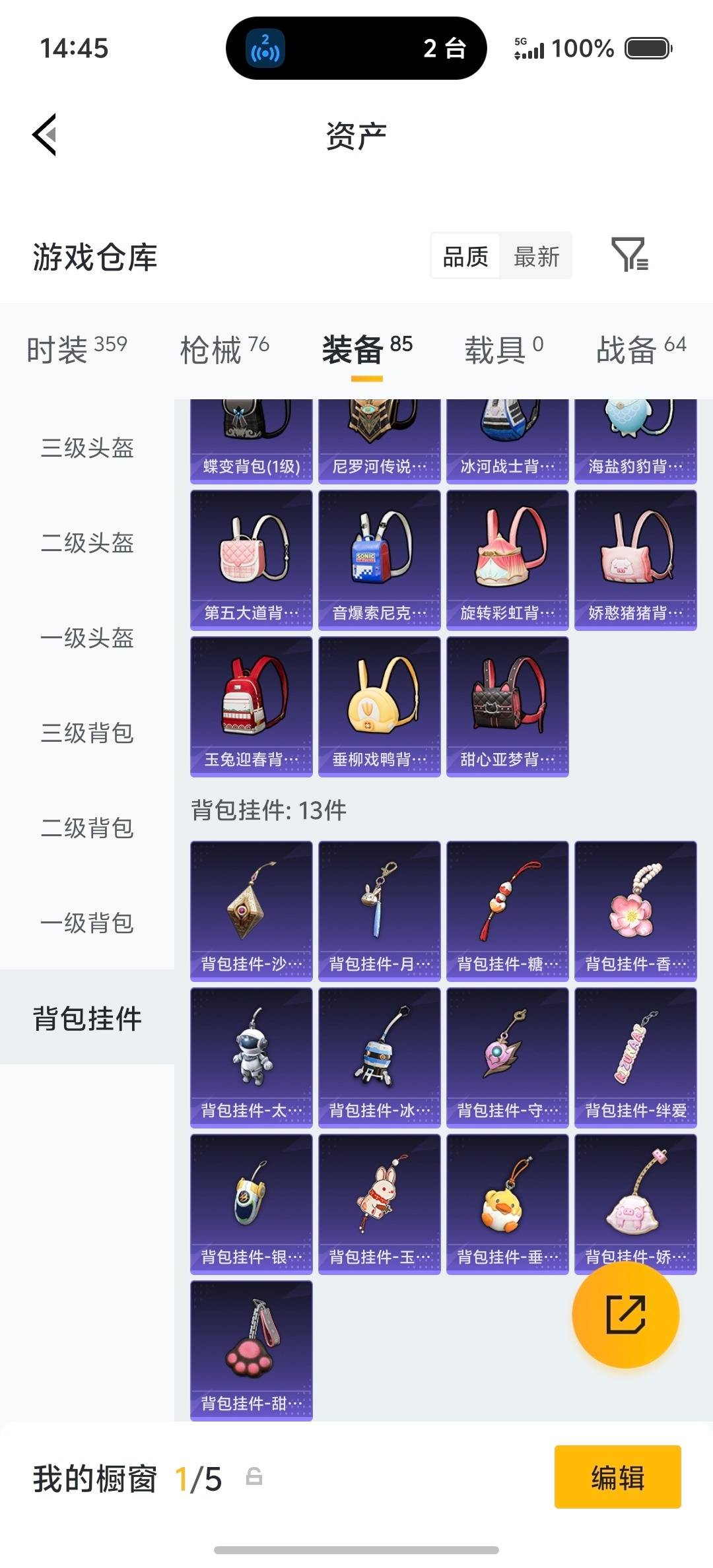Select the 甜心亚梦背 backpack item
The width and height of the screenshot is (713, 1568).
(x=506, y=703)
